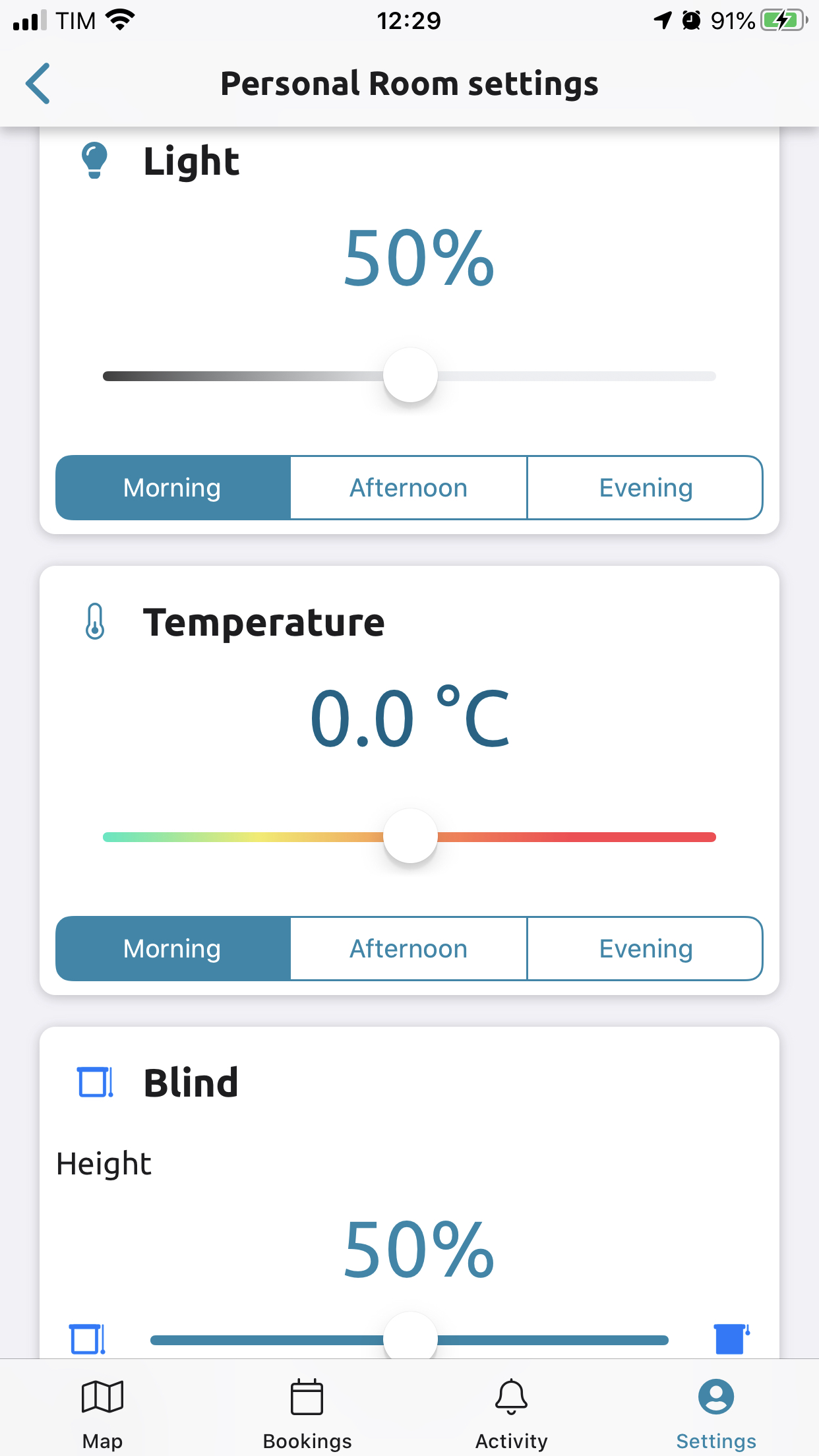Tap the Temperature slider handle
819x1456 pixels.
[x=410, y=836]
